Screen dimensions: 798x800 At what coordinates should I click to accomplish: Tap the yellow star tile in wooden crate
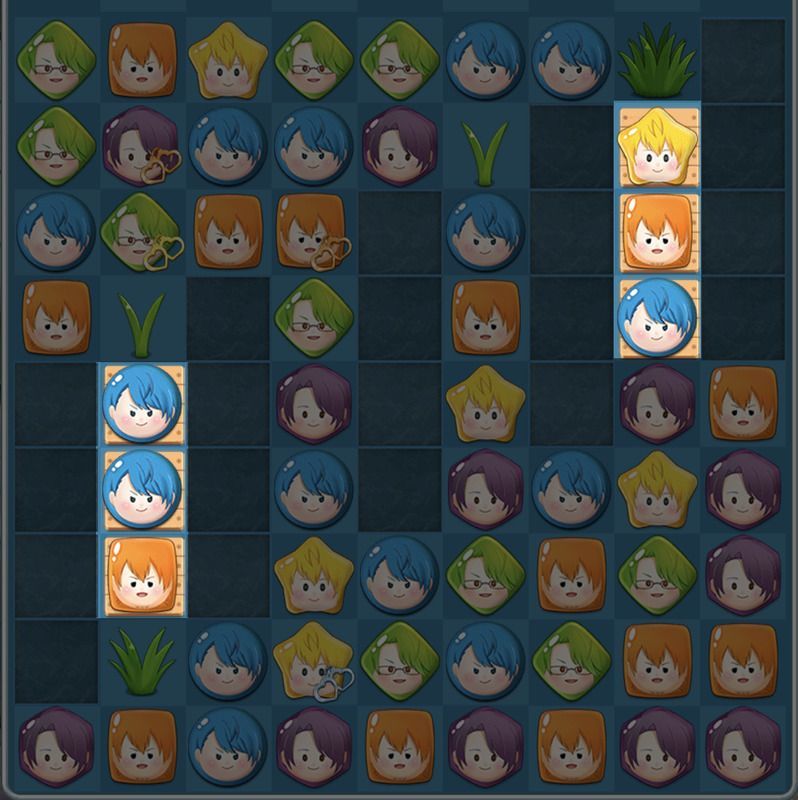coord(657,147)
